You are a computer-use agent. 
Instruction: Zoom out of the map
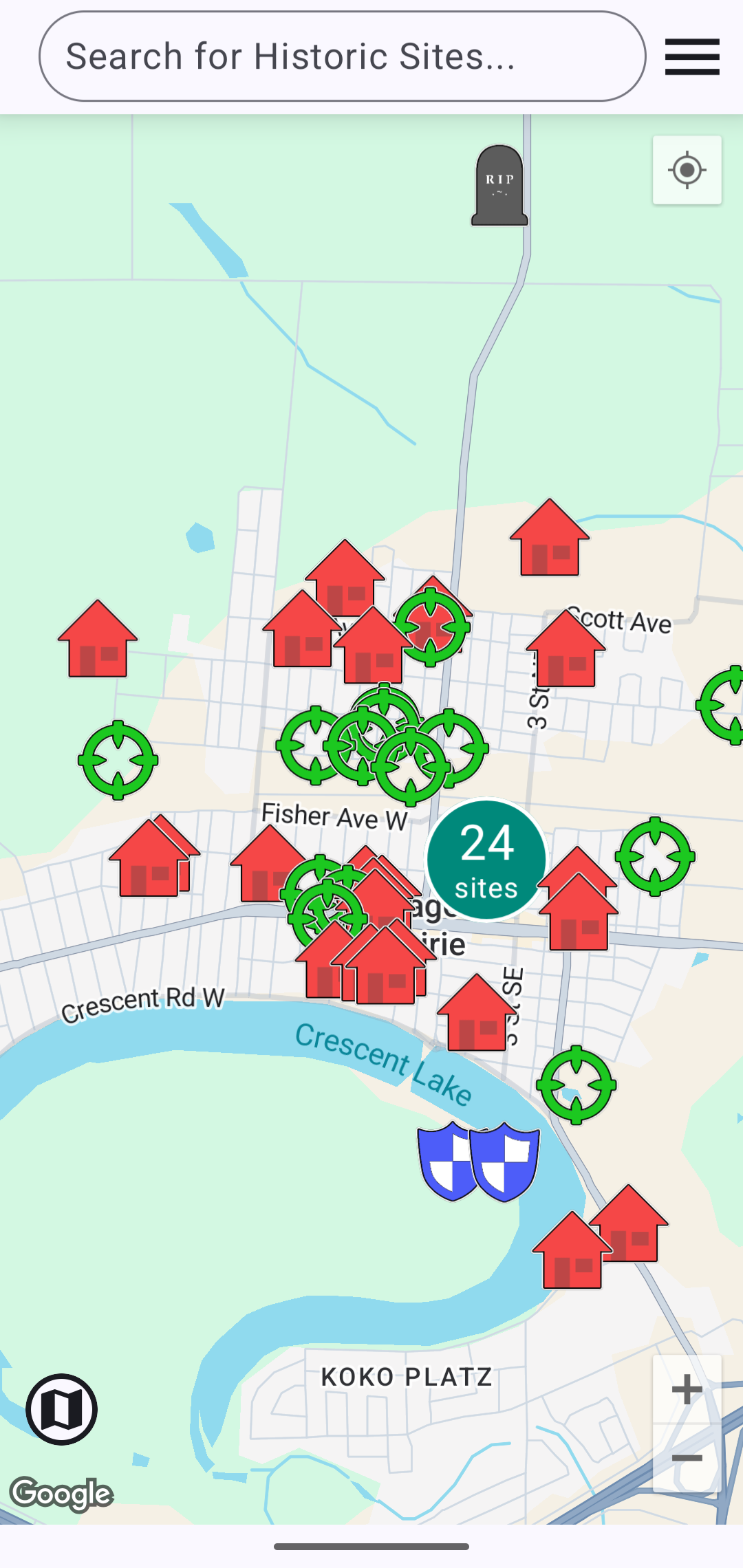point(687,1458)
